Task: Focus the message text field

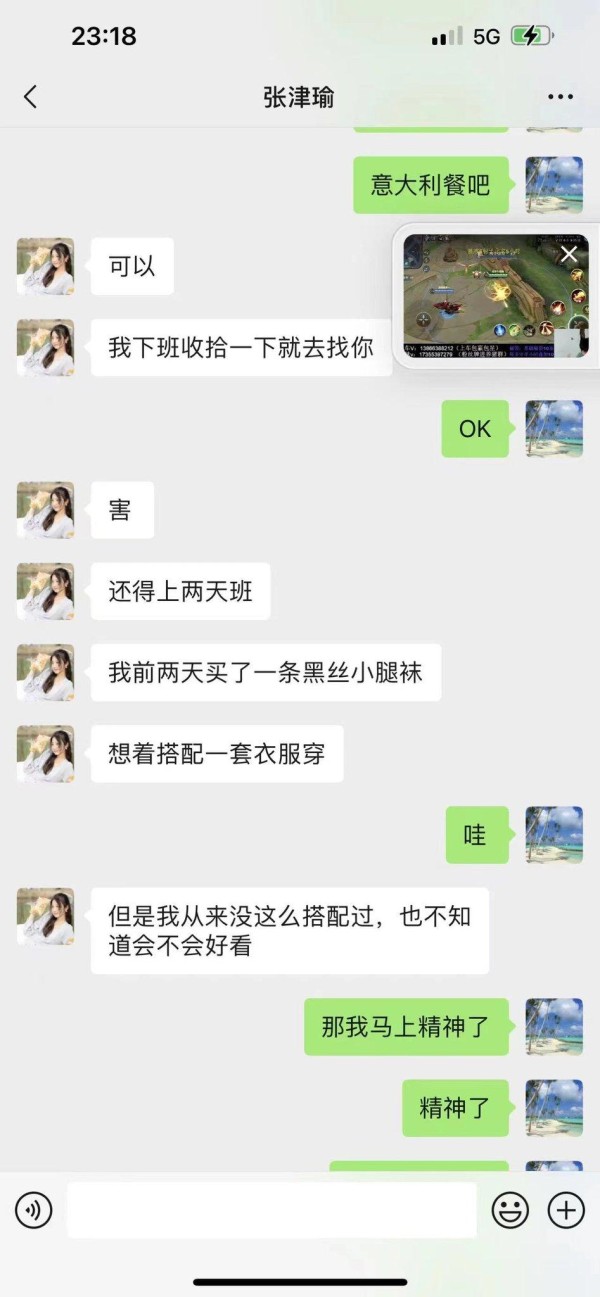Action: coord(272,1211)
